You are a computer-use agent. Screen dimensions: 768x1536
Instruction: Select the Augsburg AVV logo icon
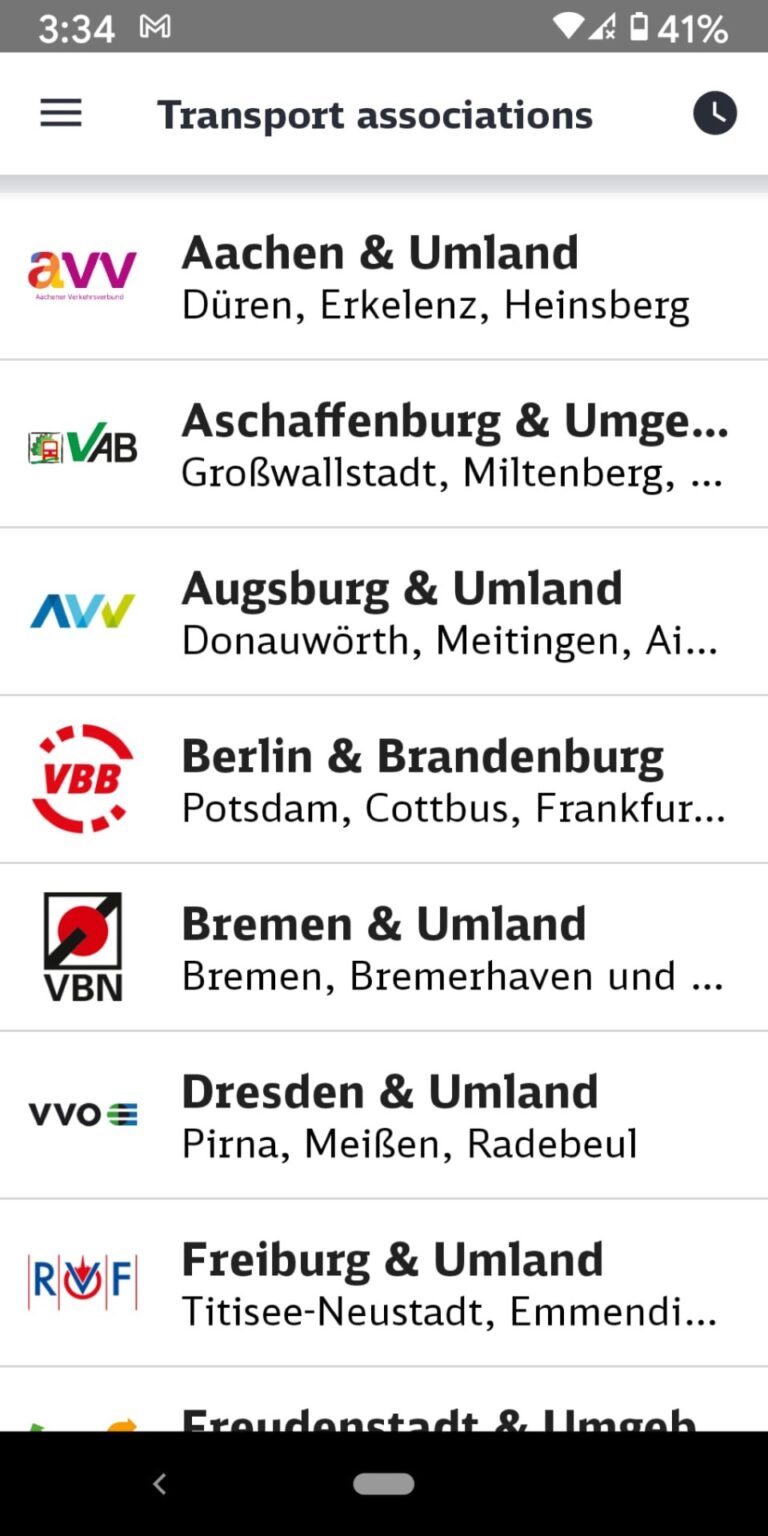click(81, 608)
